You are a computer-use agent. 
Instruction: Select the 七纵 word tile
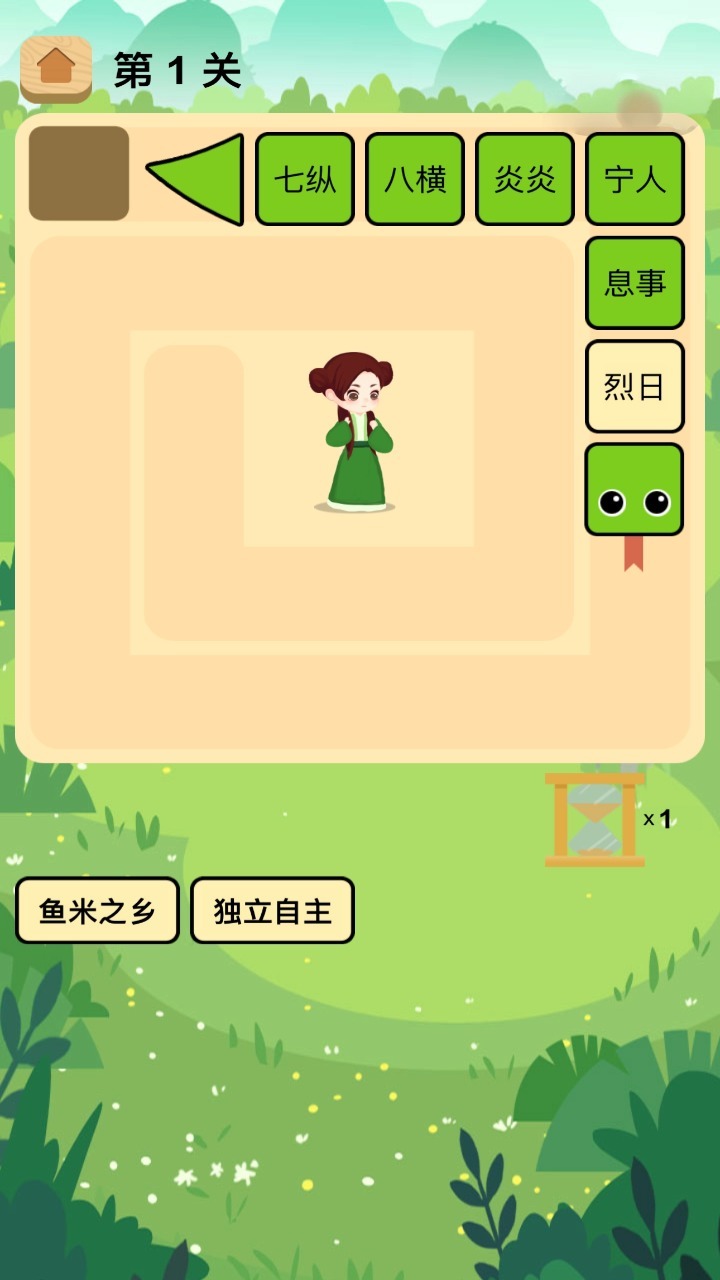tap(304, 178)
